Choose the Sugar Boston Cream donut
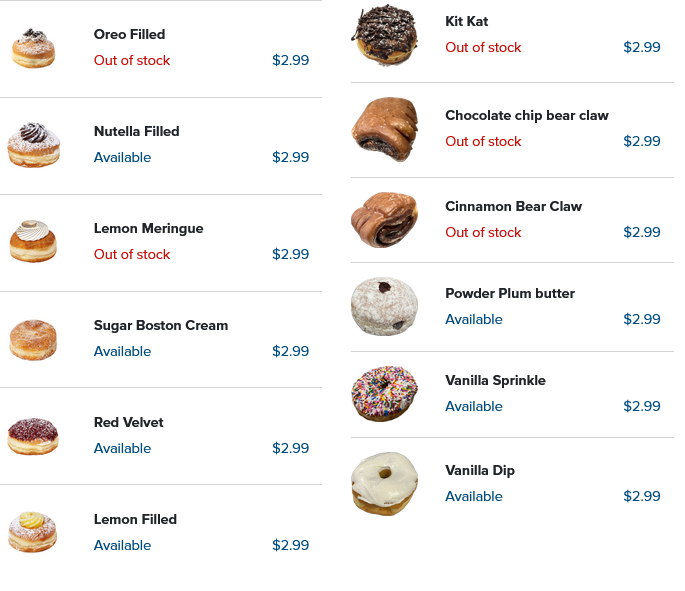This screenshot has height=591, width=685. coord(160,326)
